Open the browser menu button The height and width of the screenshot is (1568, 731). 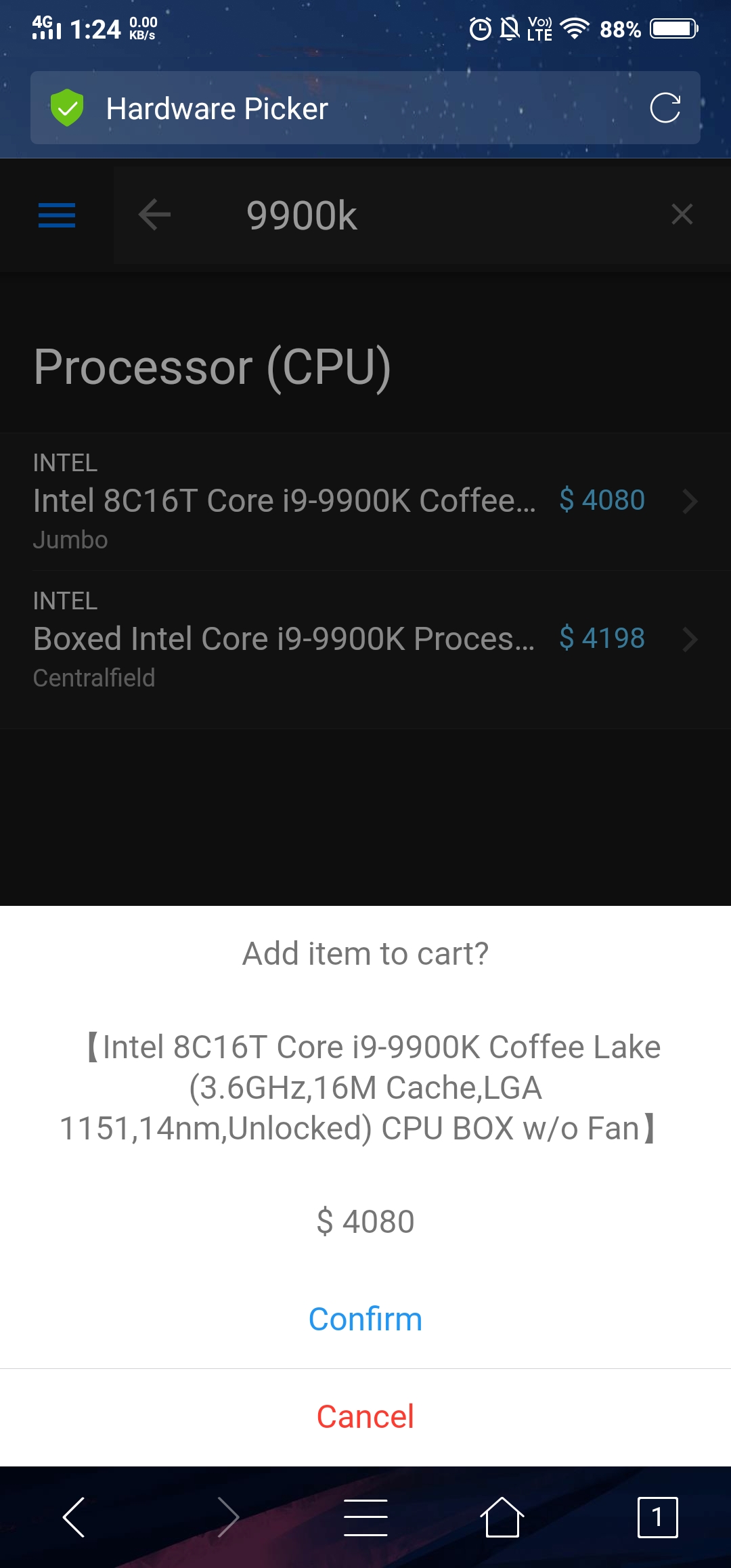365,1517
